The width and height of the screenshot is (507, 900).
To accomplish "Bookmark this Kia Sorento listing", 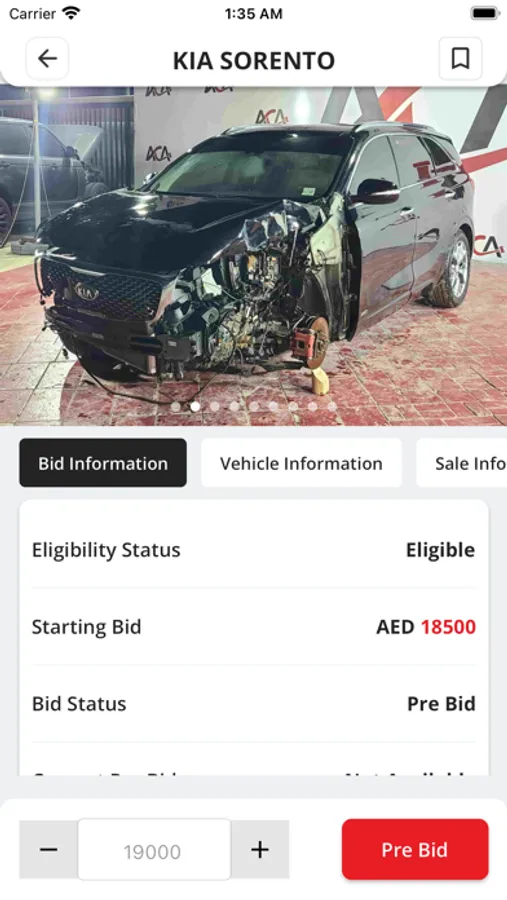I will 460,59.
